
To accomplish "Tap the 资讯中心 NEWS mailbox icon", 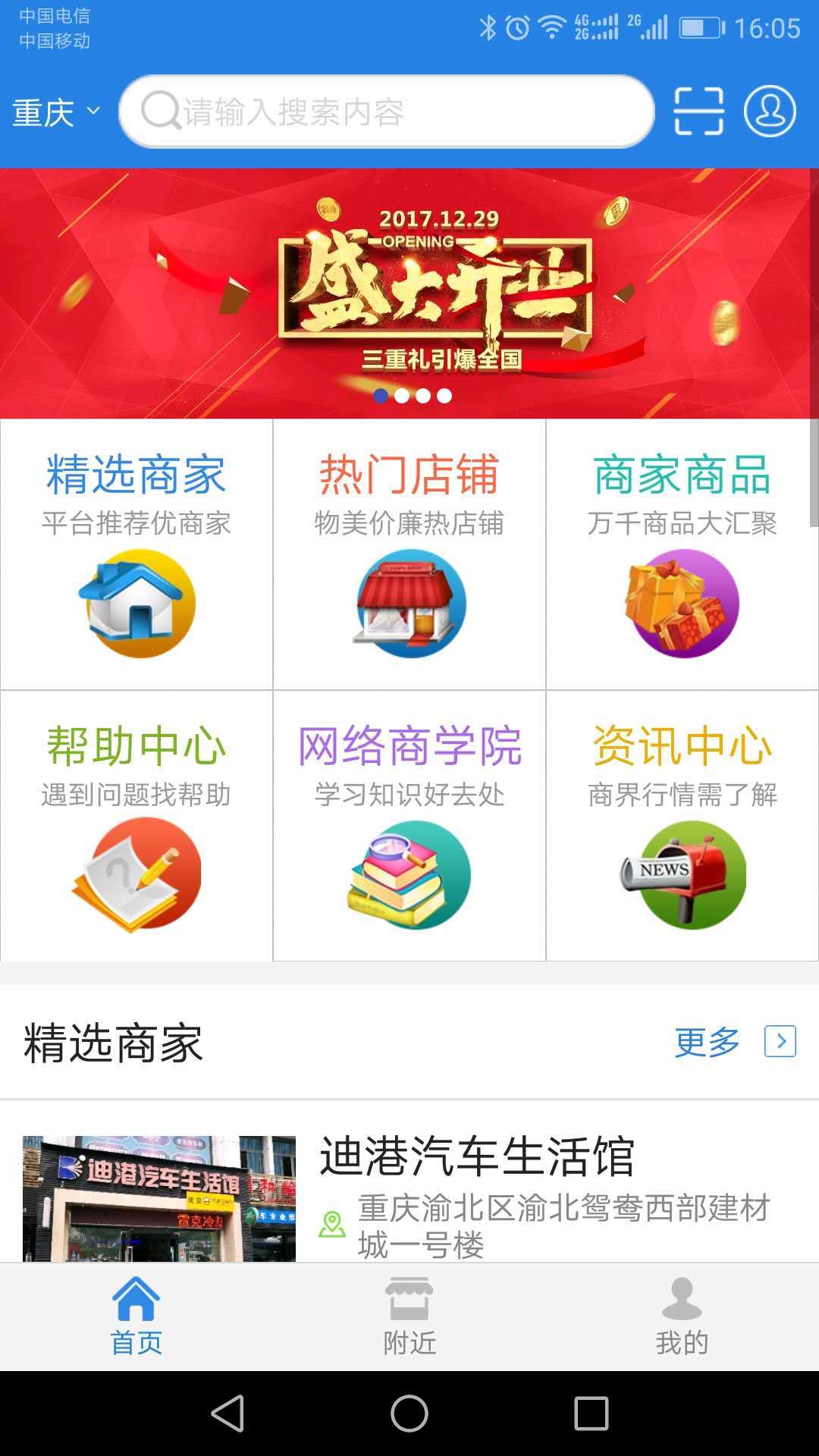I will 682,876.
